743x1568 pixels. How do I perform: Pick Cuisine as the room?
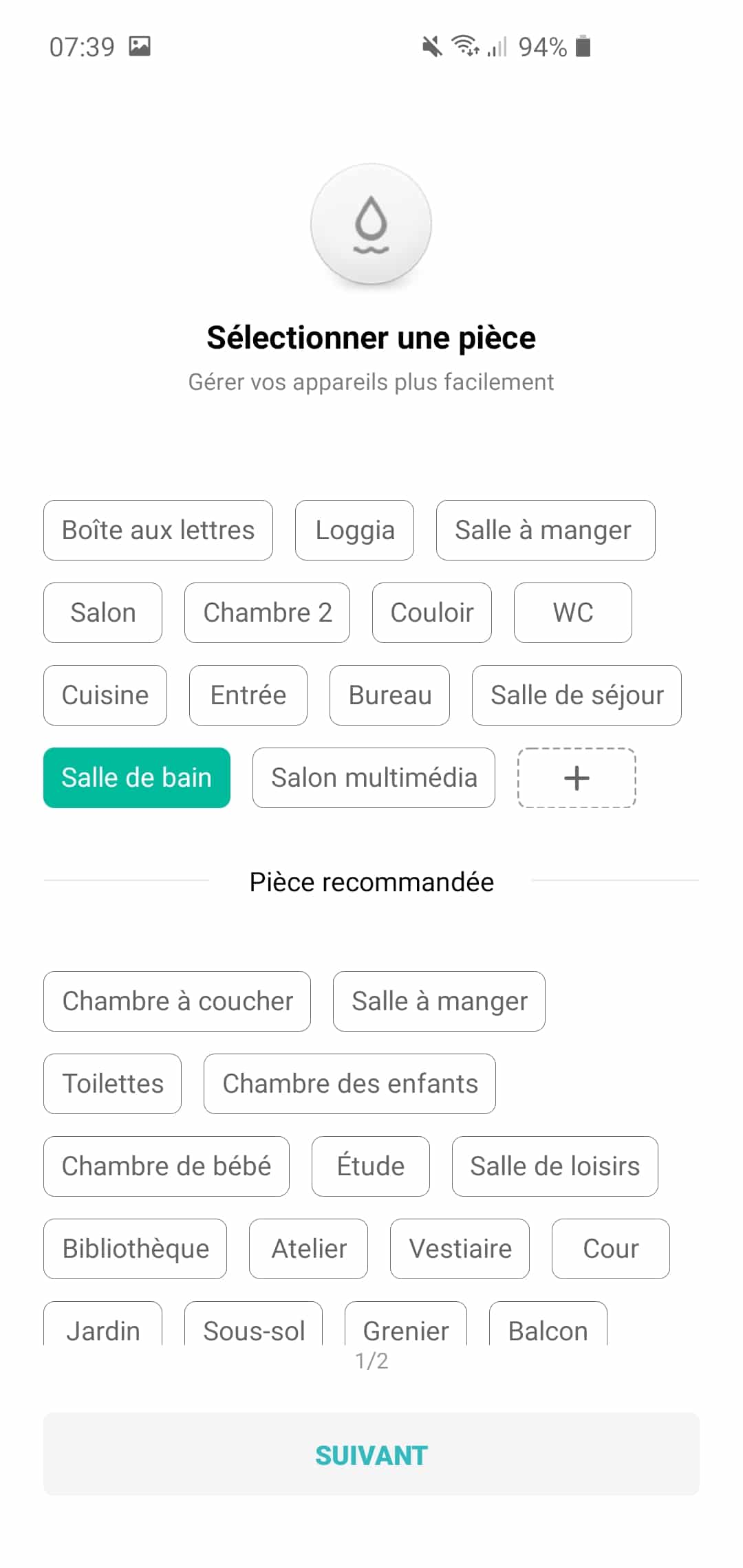pyautogui.click(x=105, y=695)
